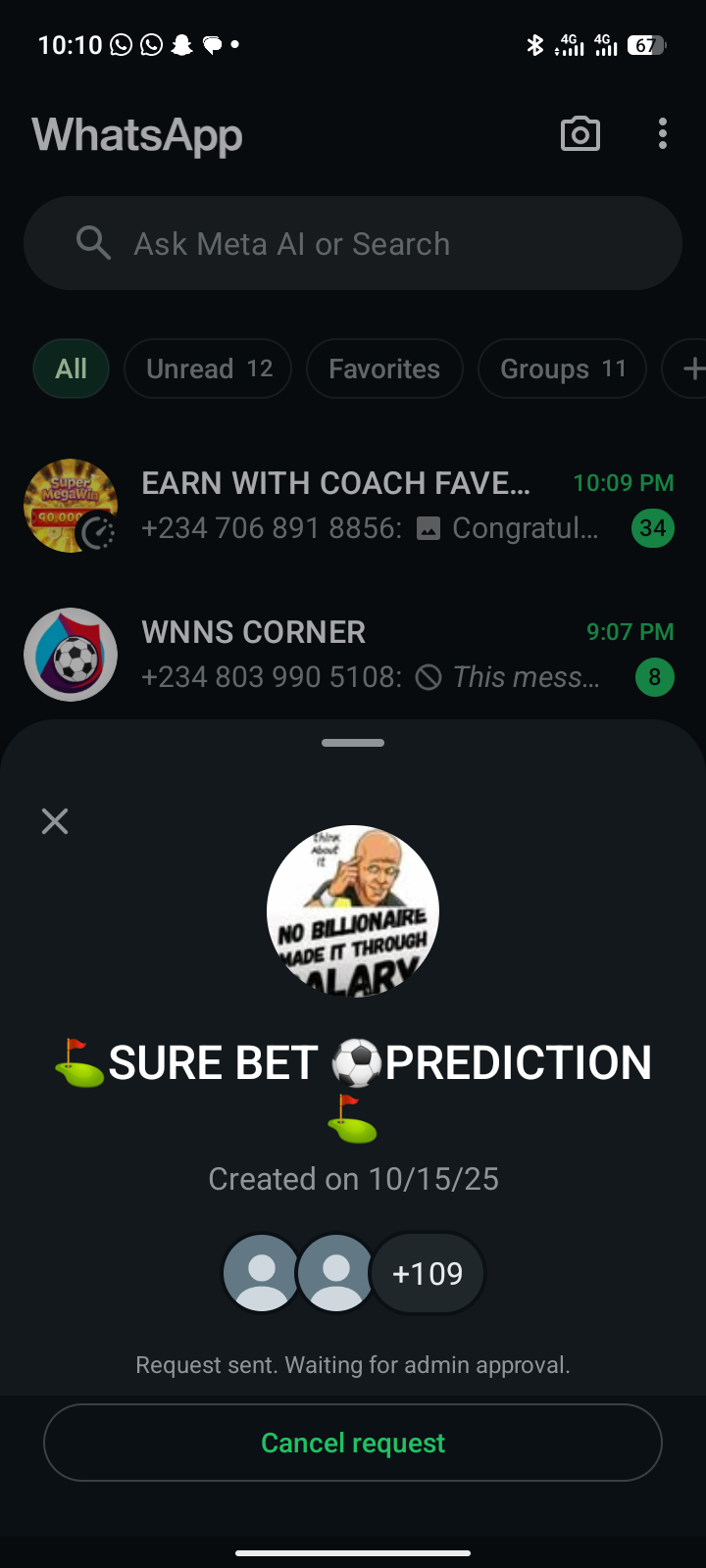Switch to the Unread filter
Screen dimensions: 706x1568
[x=208, y=368]
